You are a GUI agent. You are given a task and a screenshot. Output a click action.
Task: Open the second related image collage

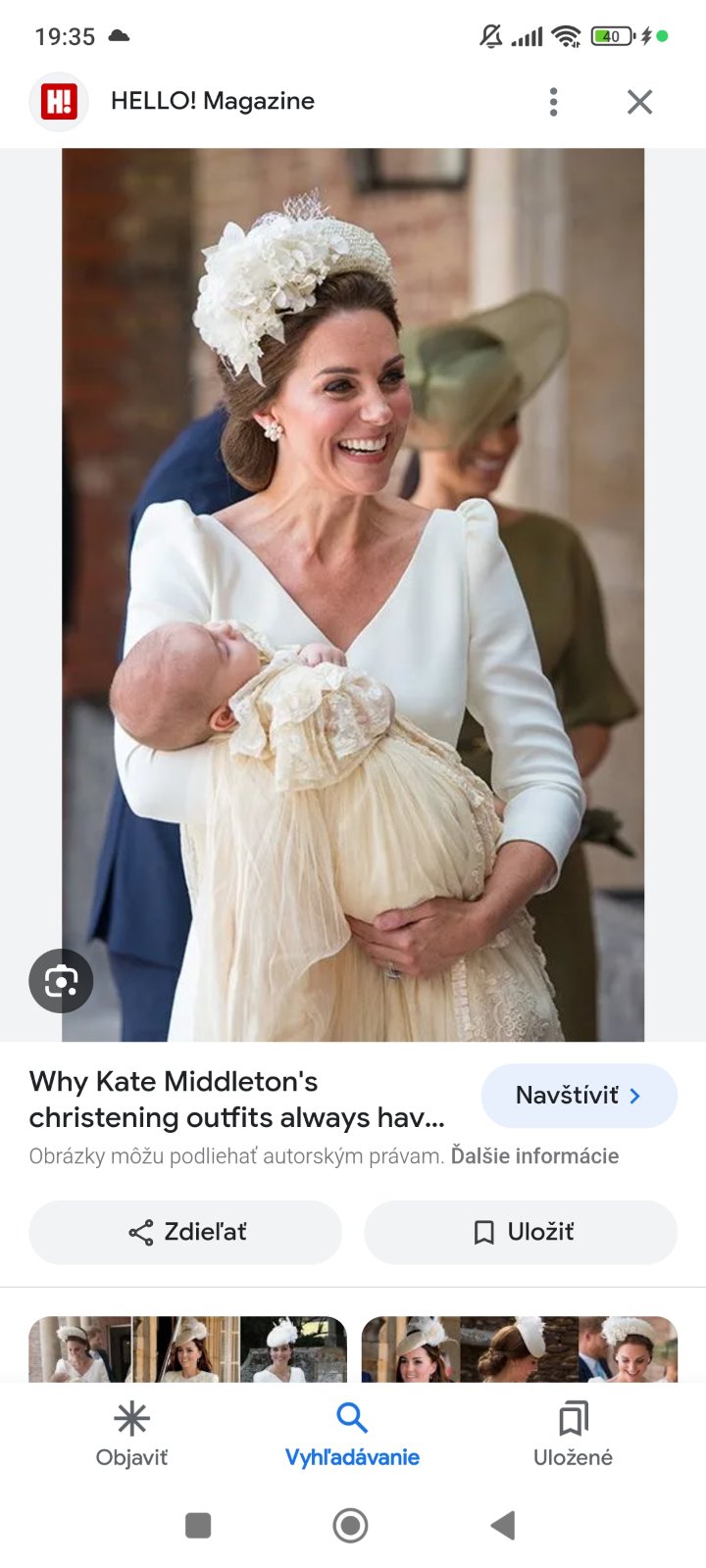520,1349
